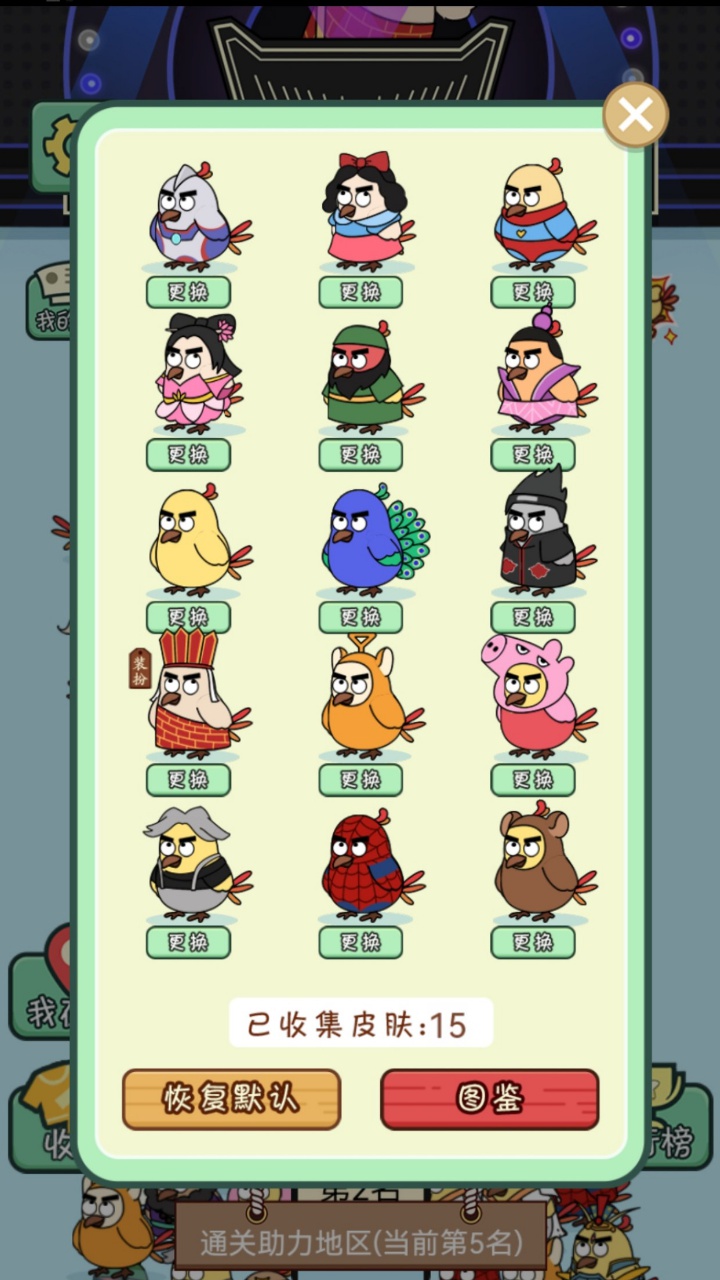Tap 更换 under the bearded green-robed chicken
The height and width of the screenshot is (1280, 720).
[360, 454]
